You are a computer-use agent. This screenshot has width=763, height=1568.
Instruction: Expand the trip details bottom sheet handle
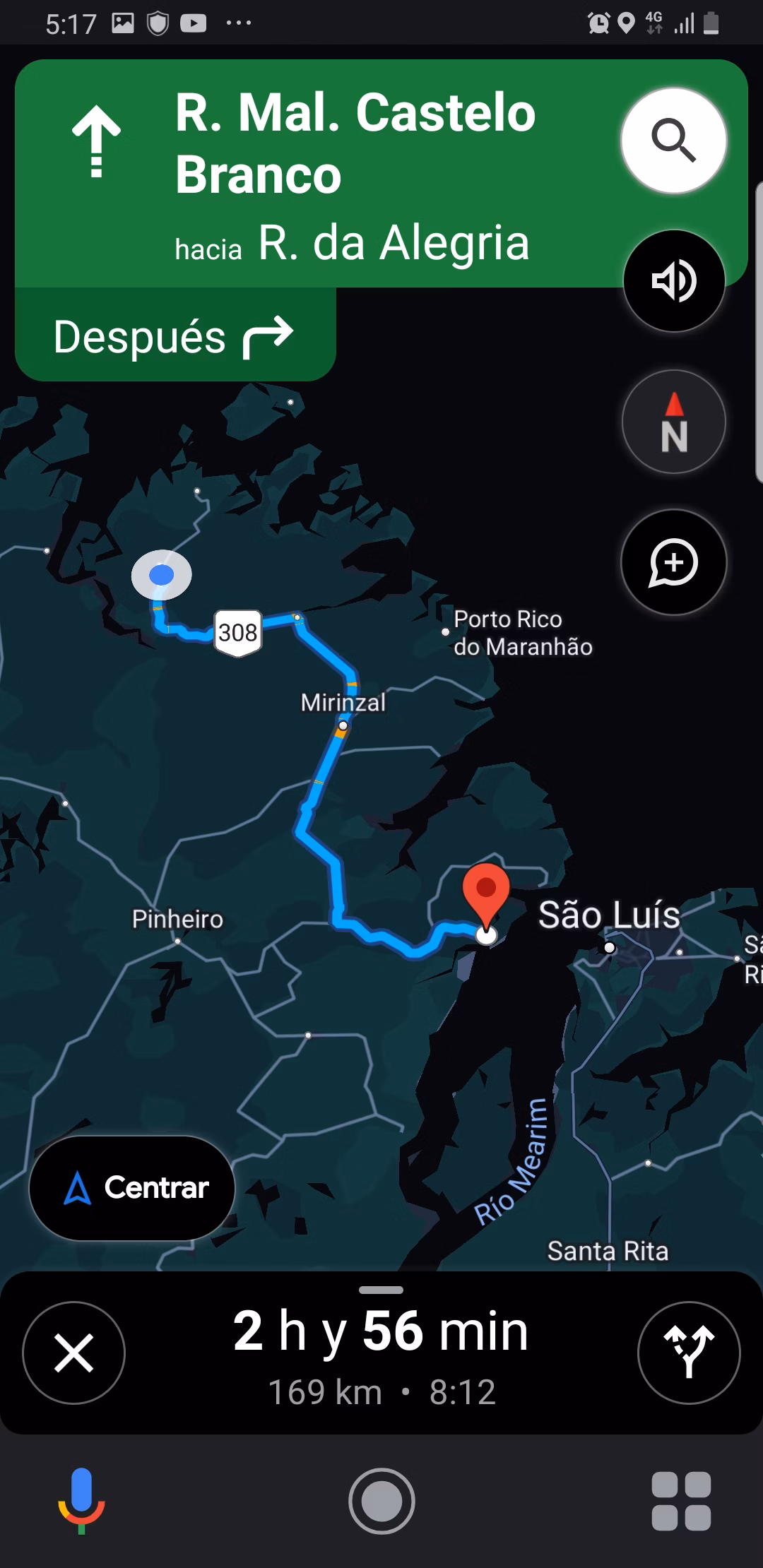(x=381, y=1290)
